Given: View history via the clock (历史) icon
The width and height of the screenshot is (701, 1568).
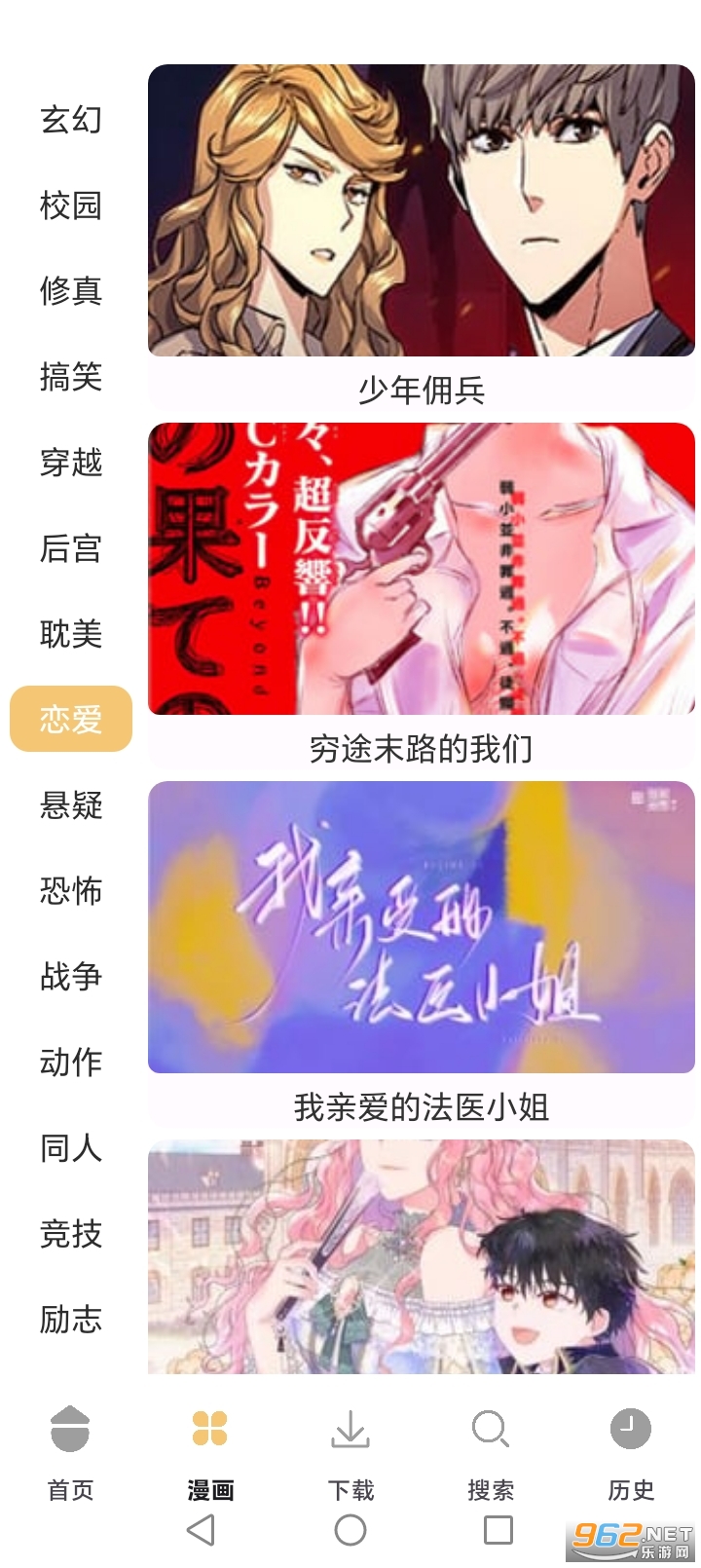Looking at the screenshot, I should point(630,1432).
